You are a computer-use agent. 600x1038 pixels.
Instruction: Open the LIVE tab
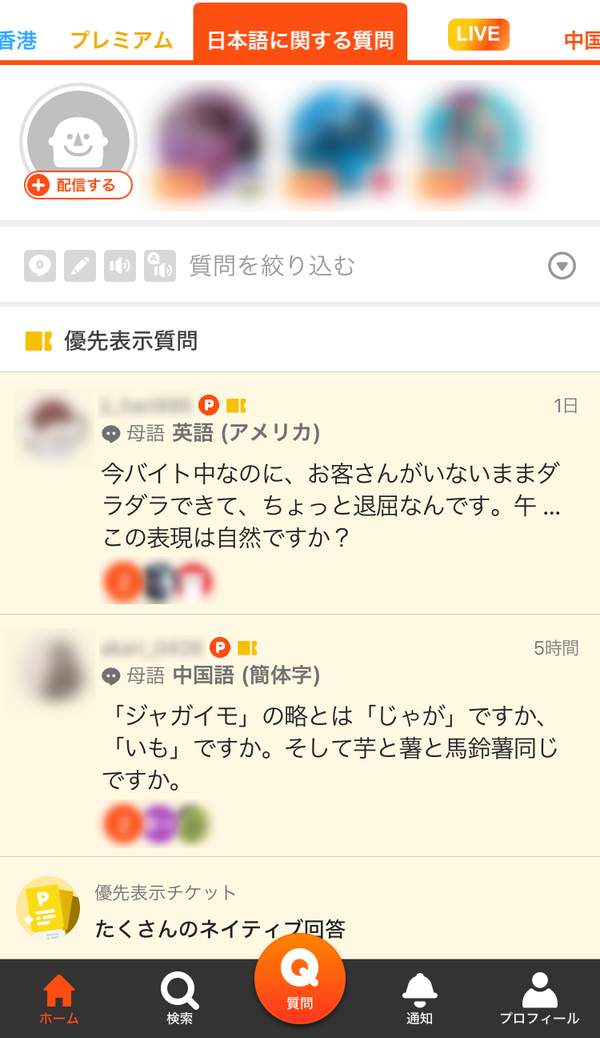coord(478,34)
